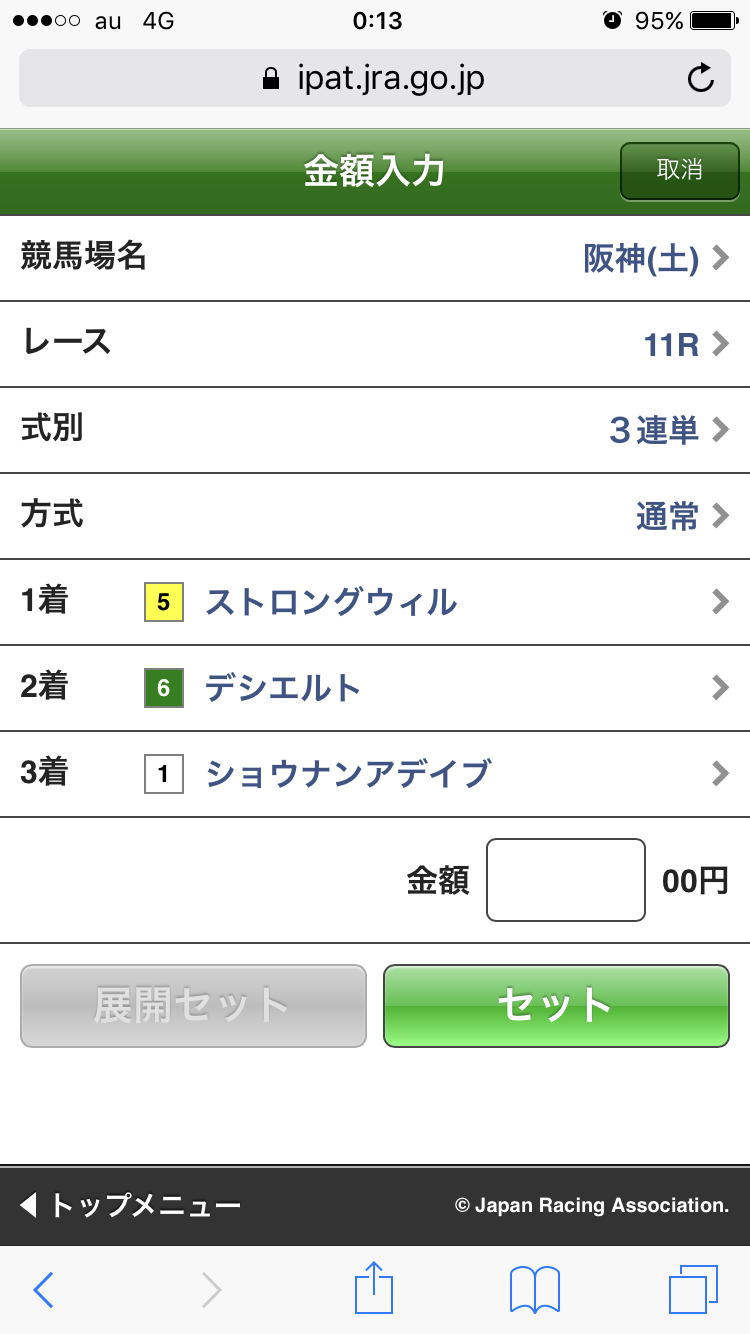Screen dimensions: 750x1334
Task: Select horse number 1 white badge
Action: [163, 773]
